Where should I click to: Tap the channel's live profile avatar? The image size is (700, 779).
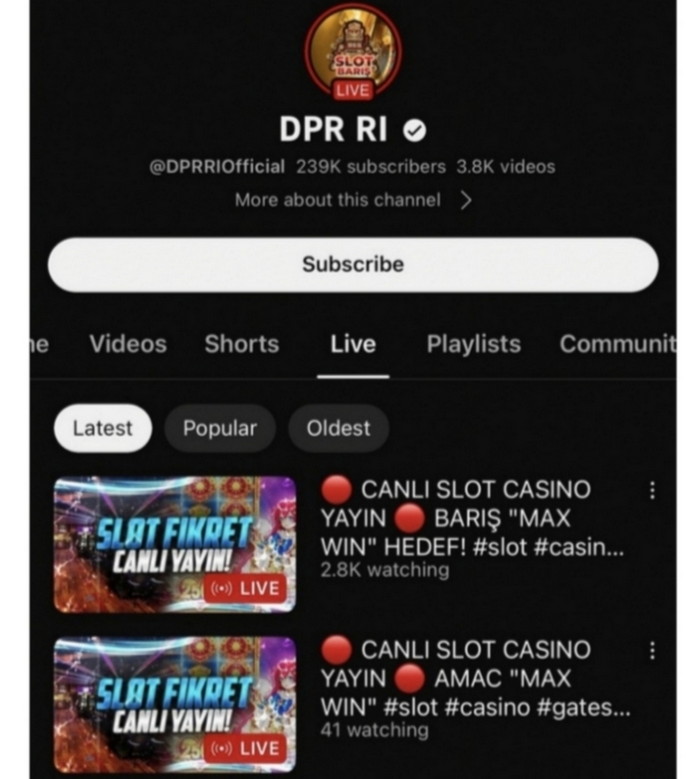click(x=353, y=55)
